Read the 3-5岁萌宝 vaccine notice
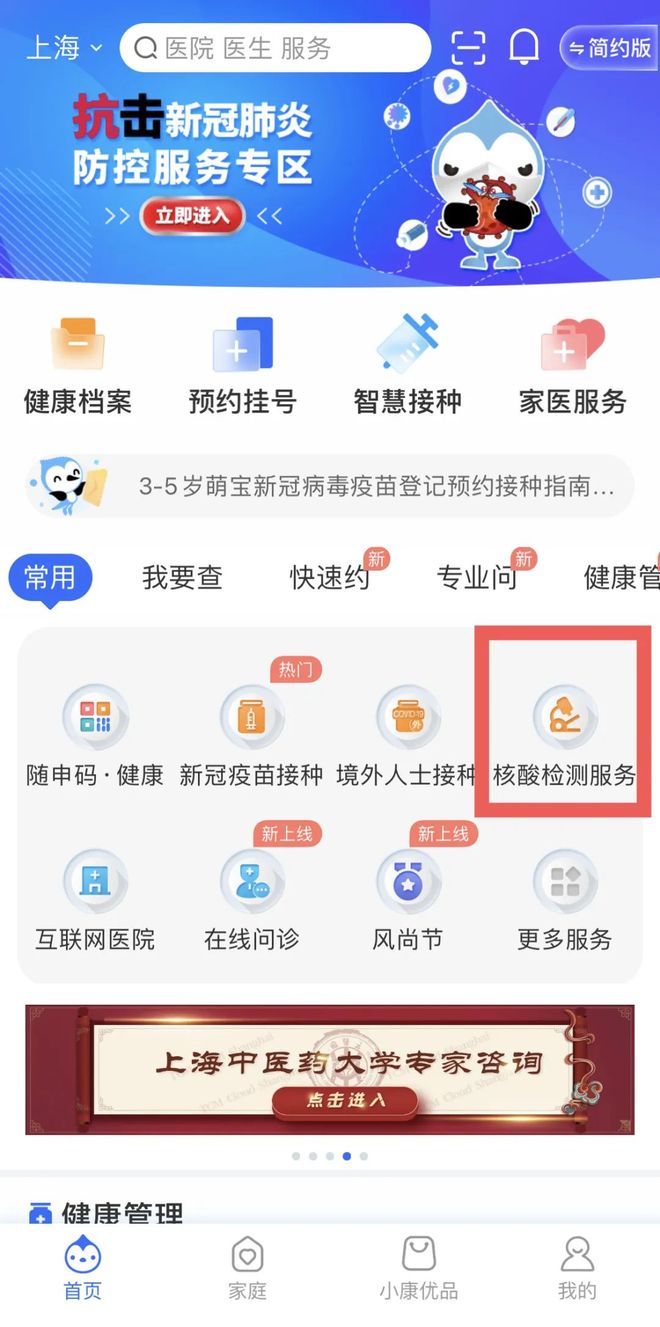Screen dimensions: 660x1327 (375, 487)
